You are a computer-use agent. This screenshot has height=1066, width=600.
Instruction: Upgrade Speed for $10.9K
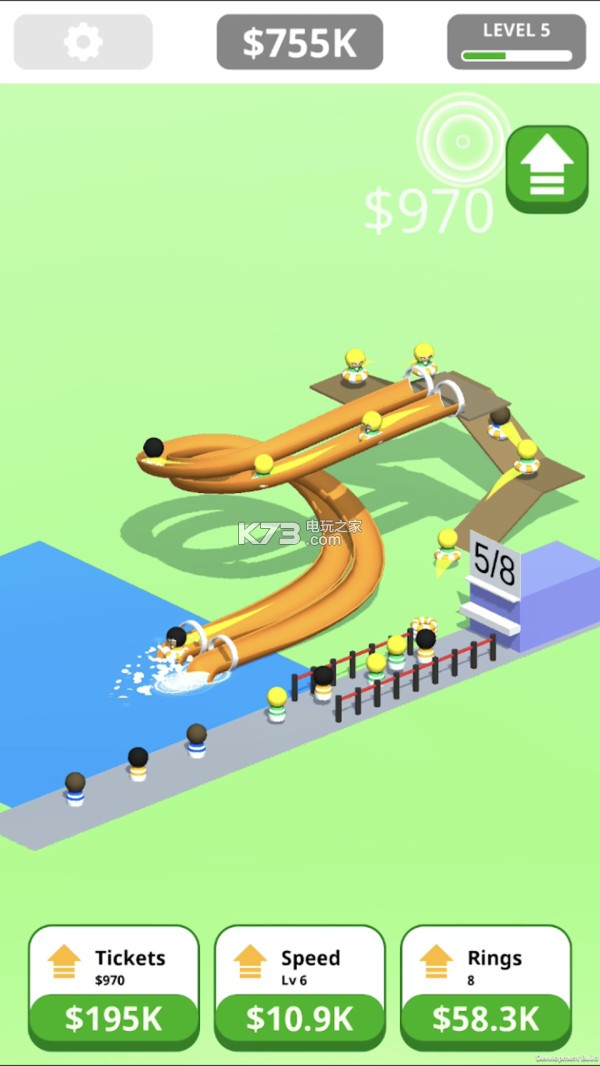(x=300, y=1018)
